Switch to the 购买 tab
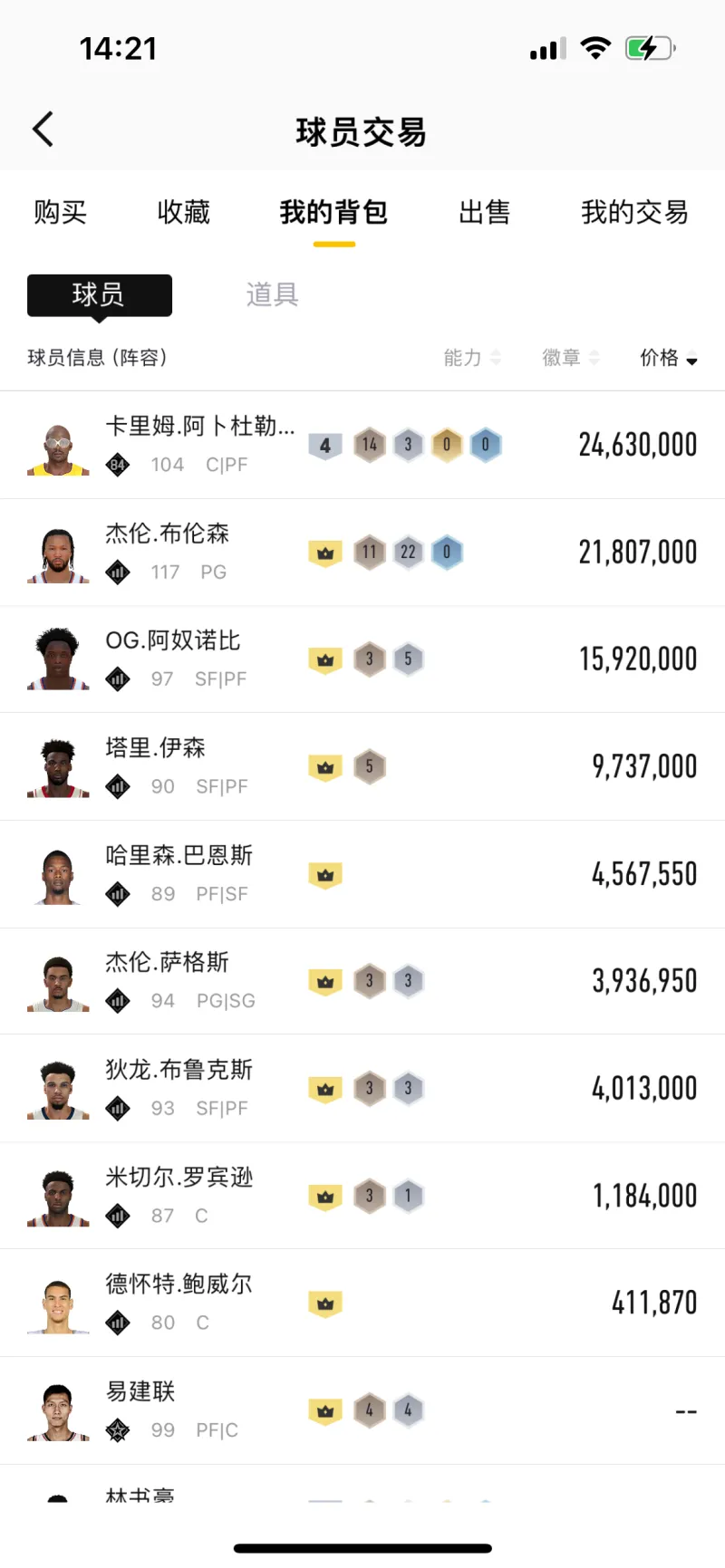The height and width of the screenshot is (1568, 725). (60, 212)
